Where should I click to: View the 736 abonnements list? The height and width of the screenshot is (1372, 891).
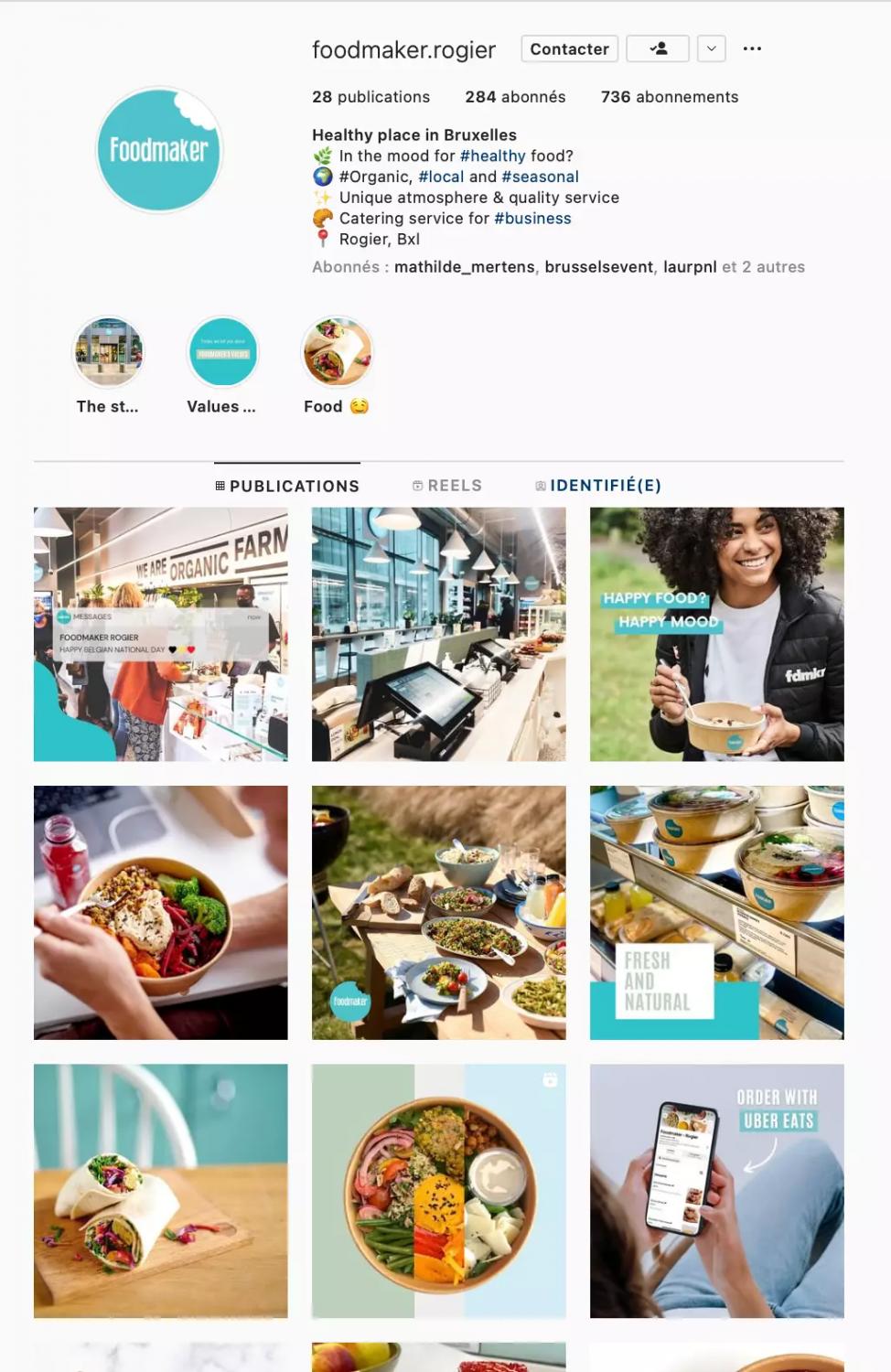pyautogui.click(x=669, y=97)
